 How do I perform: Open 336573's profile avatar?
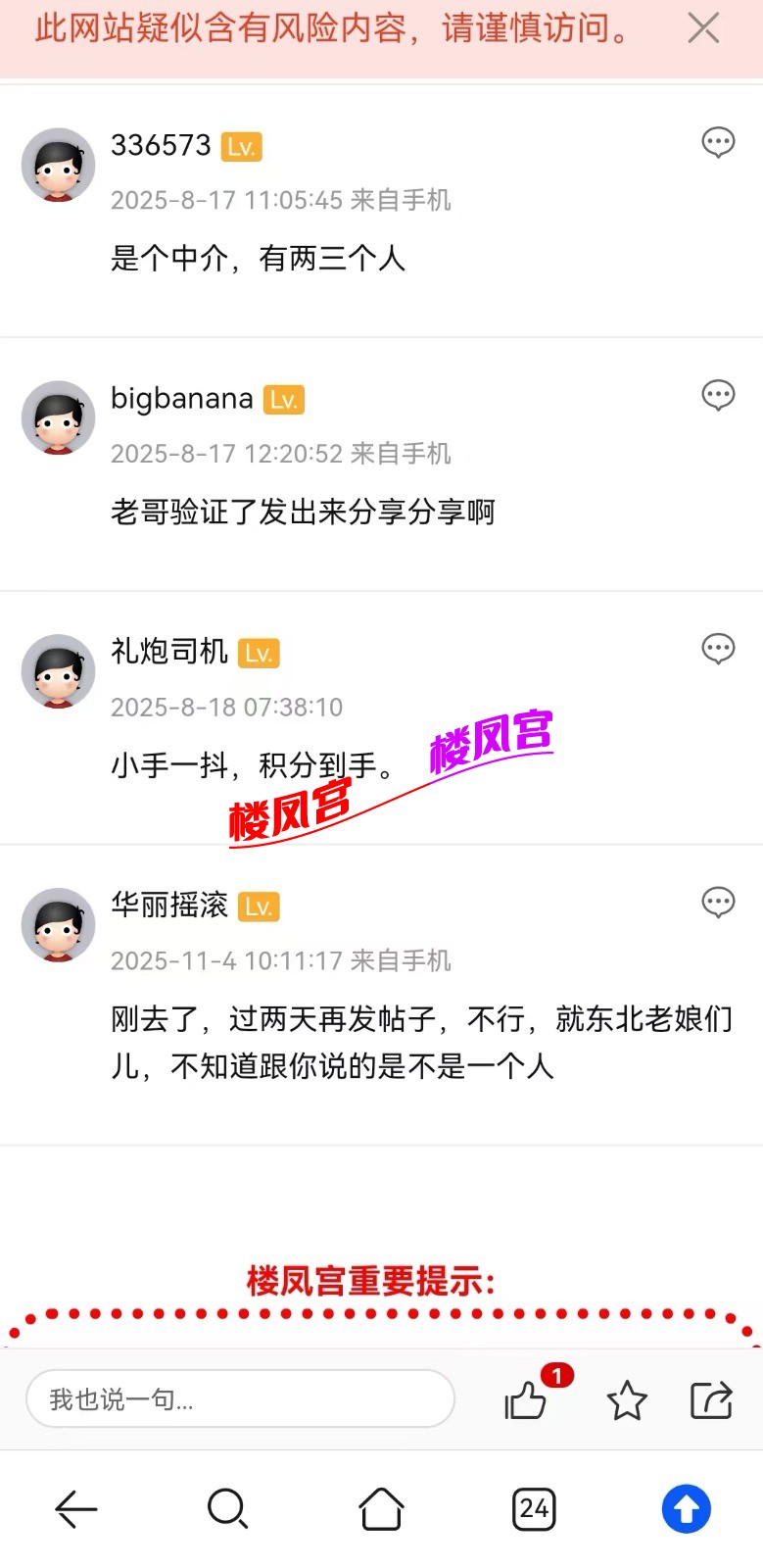pyautogui.click(x=59, y=165)
